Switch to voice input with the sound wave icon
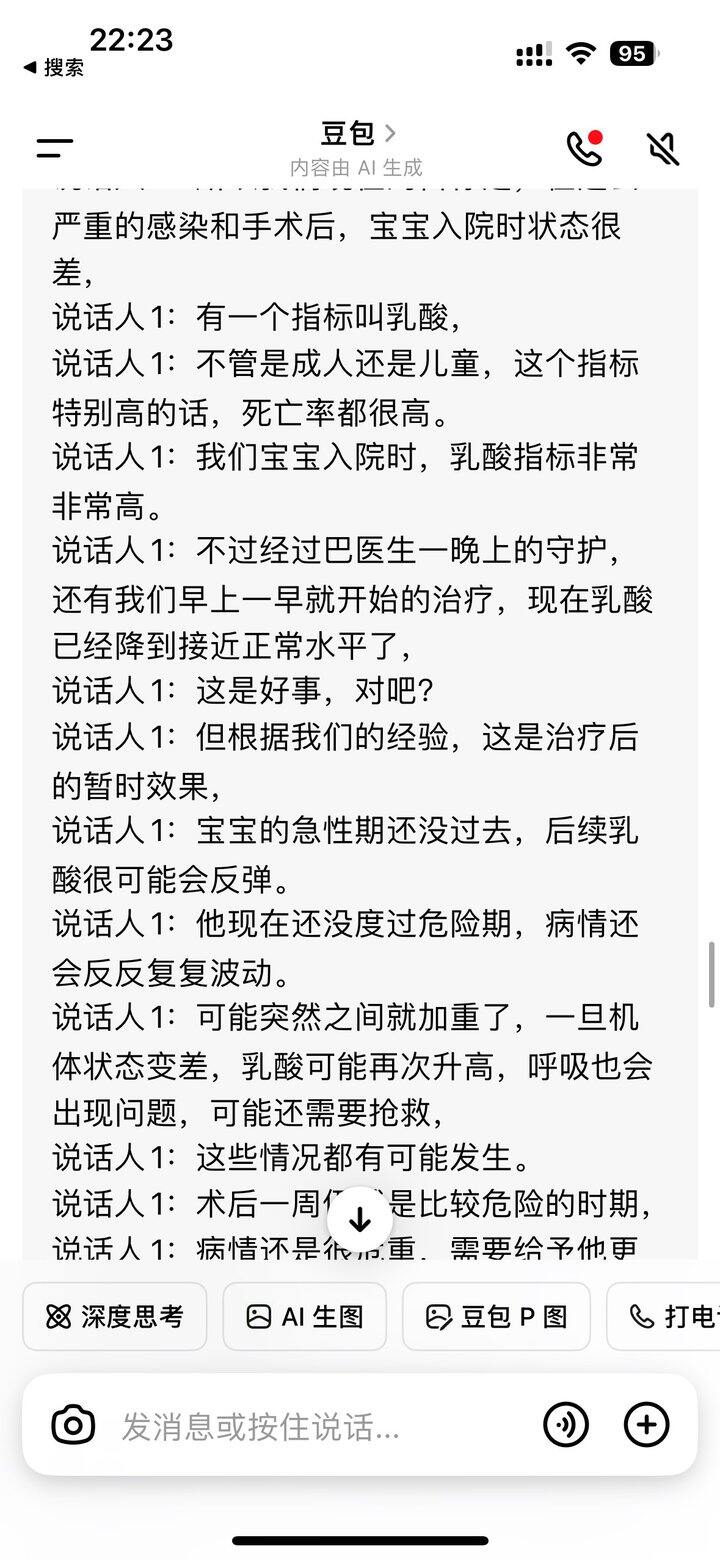The height and width of the screenshot is (1560, 720). pyautogui.click(x=566, y=1425)
